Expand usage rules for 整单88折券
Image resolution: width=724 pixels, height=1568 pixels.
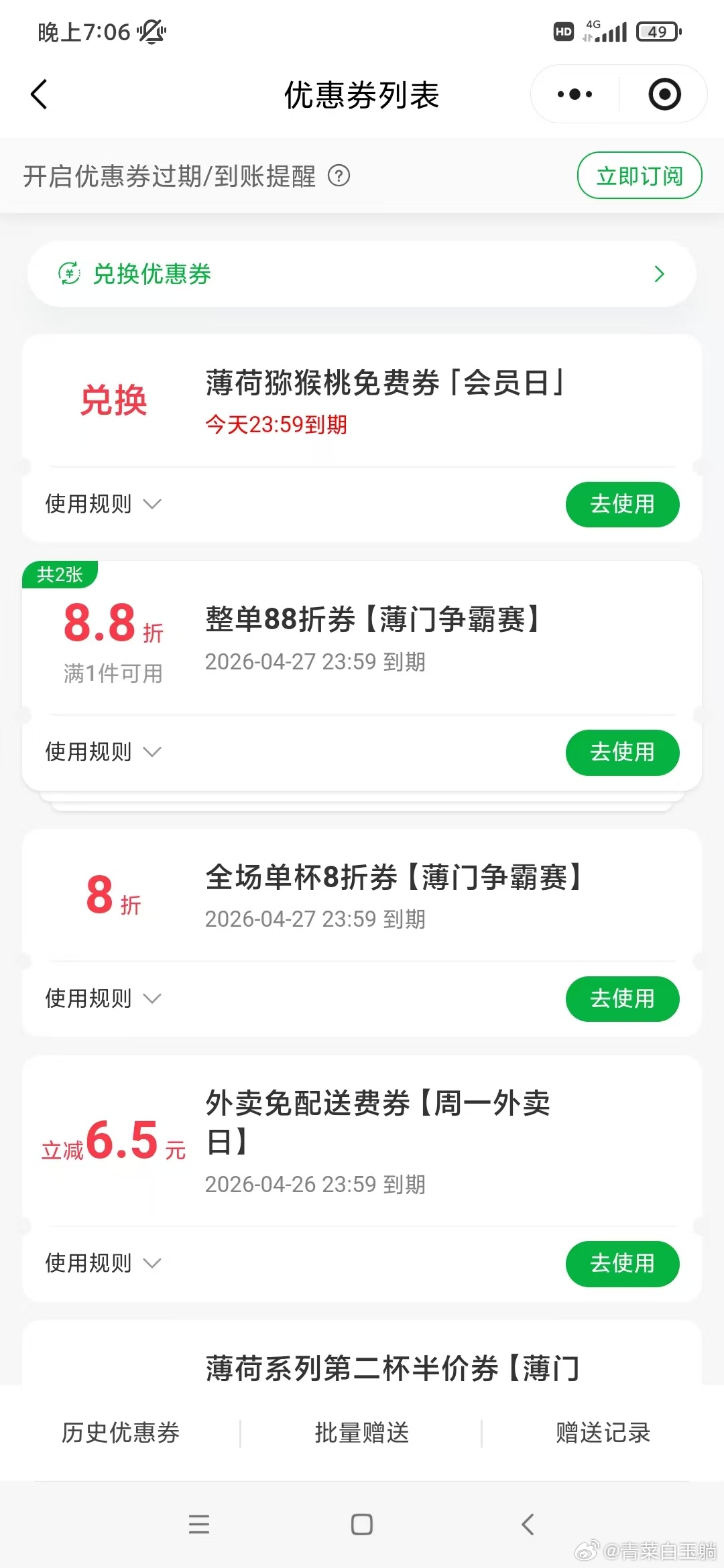(103, 752)
